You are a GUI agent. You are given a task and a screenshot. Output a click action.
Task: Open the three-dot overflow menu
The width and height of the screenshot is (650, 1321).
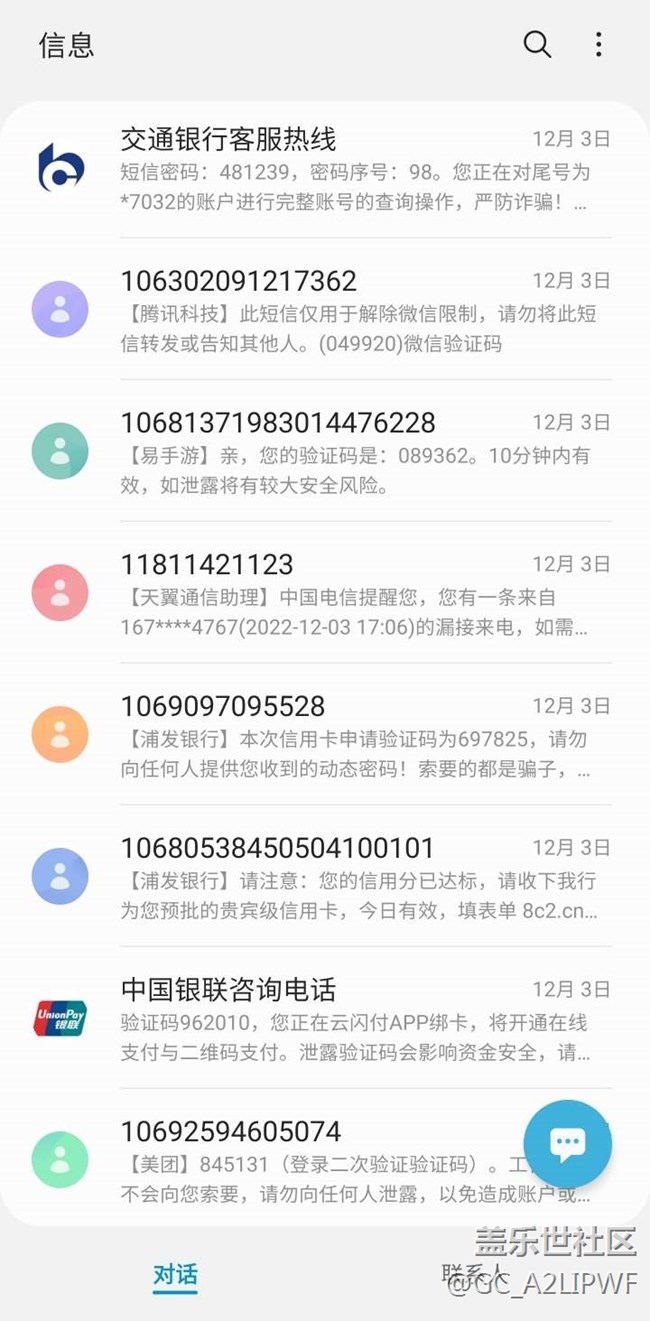pyautogui.click(x=598, y=44)
